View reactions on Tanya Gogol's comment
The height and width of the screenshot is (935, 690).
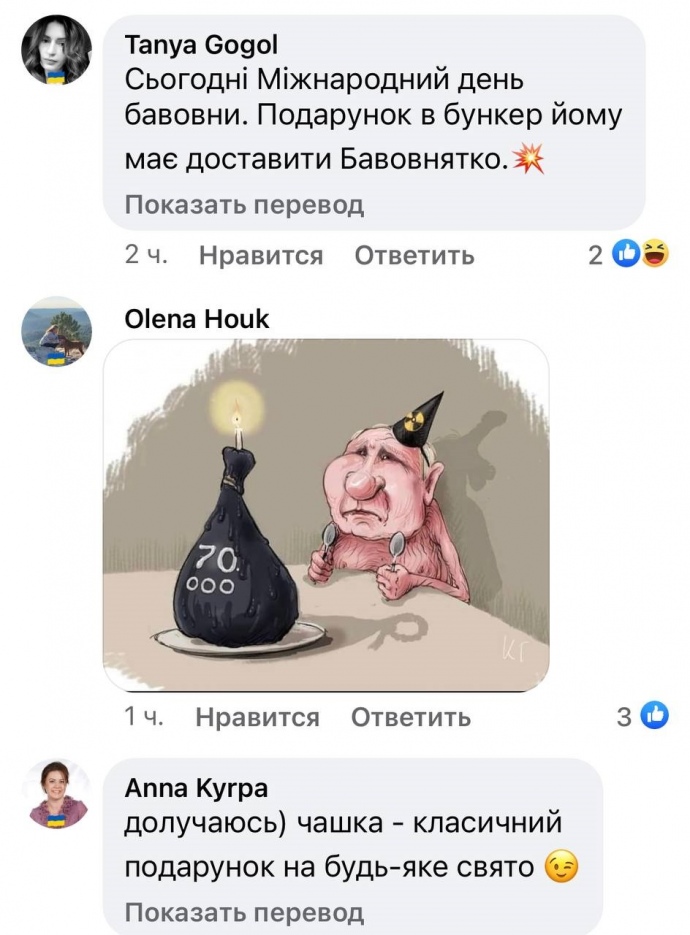640,256
